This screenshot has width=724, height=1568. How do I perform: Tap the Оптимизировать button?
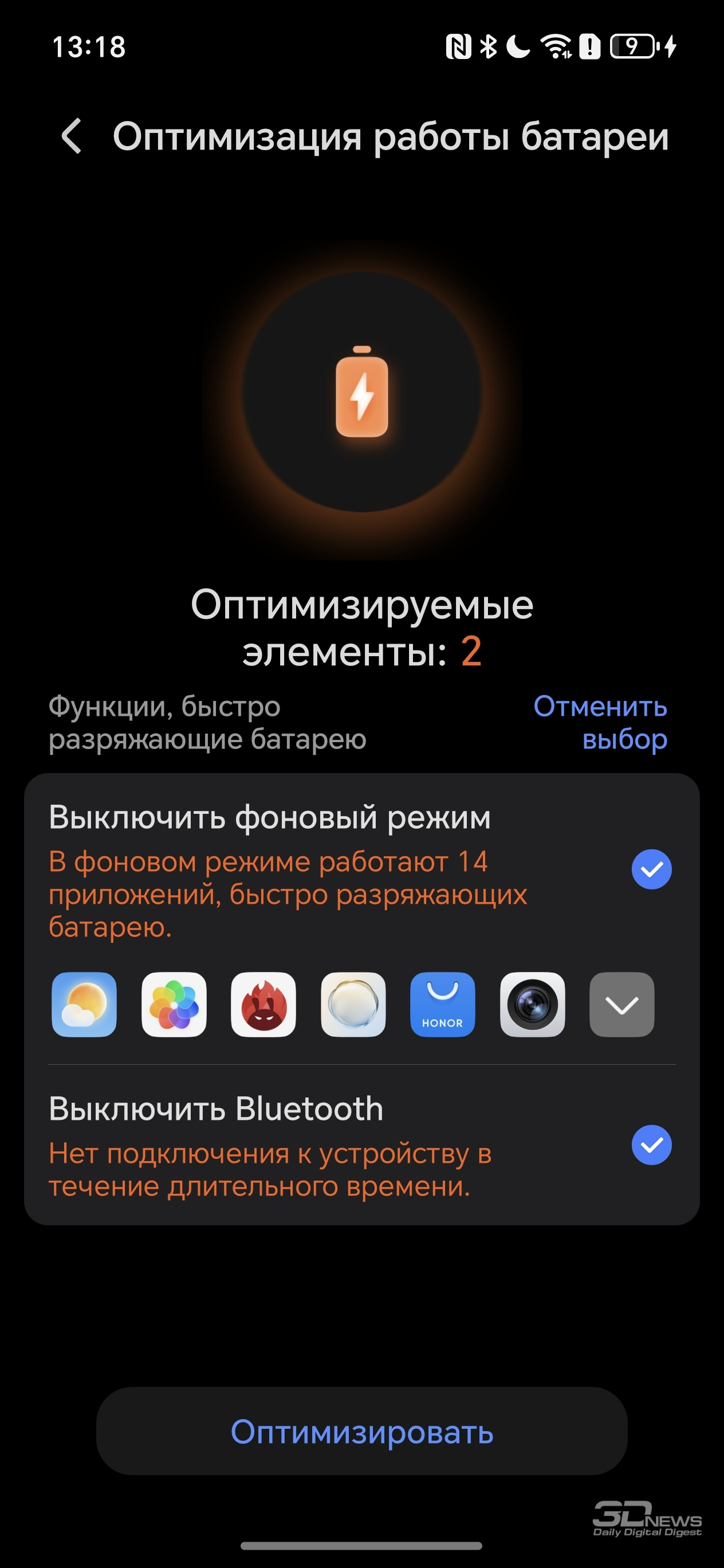362,1431
